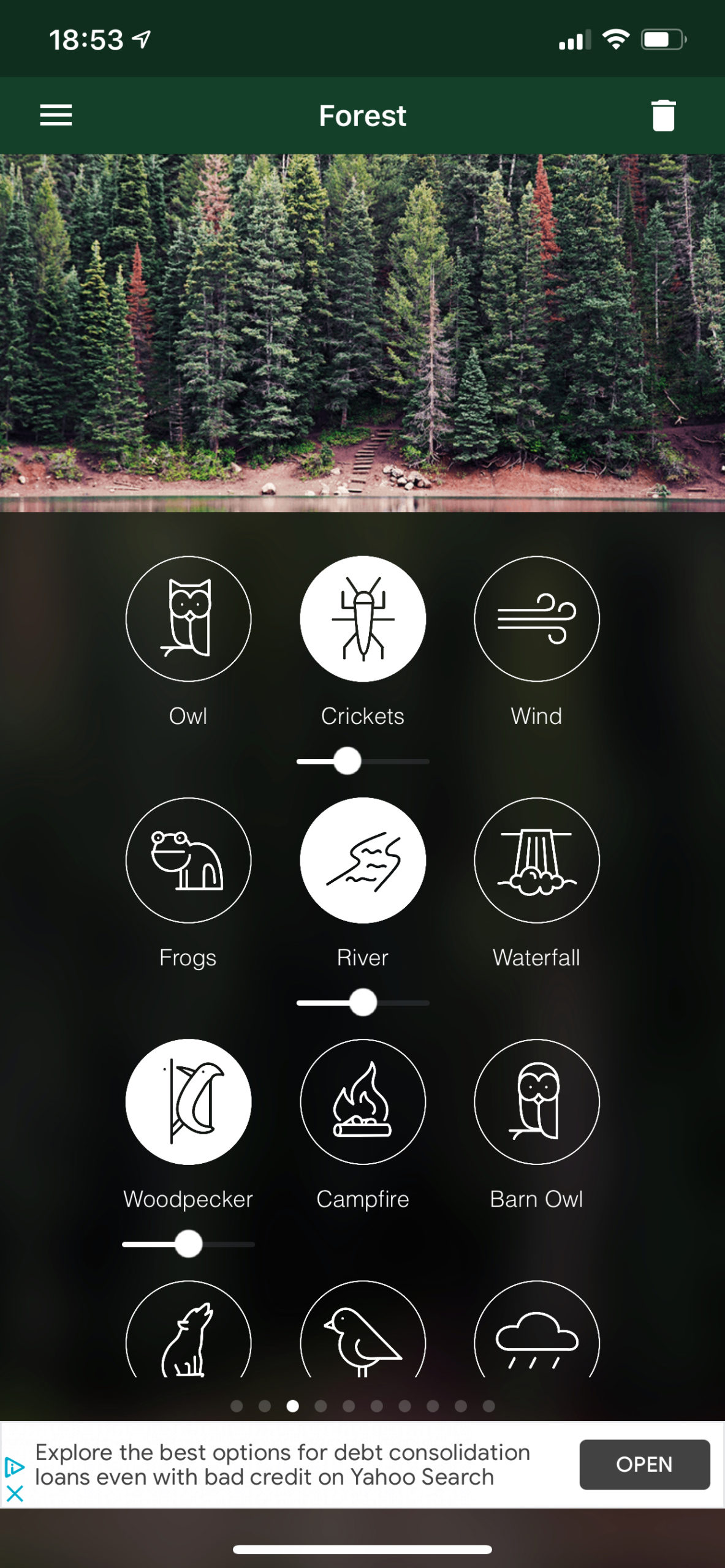Tap the trash icon to clear sounds
This screenshot has height=1568, width=725.
(x=663, y=115)
